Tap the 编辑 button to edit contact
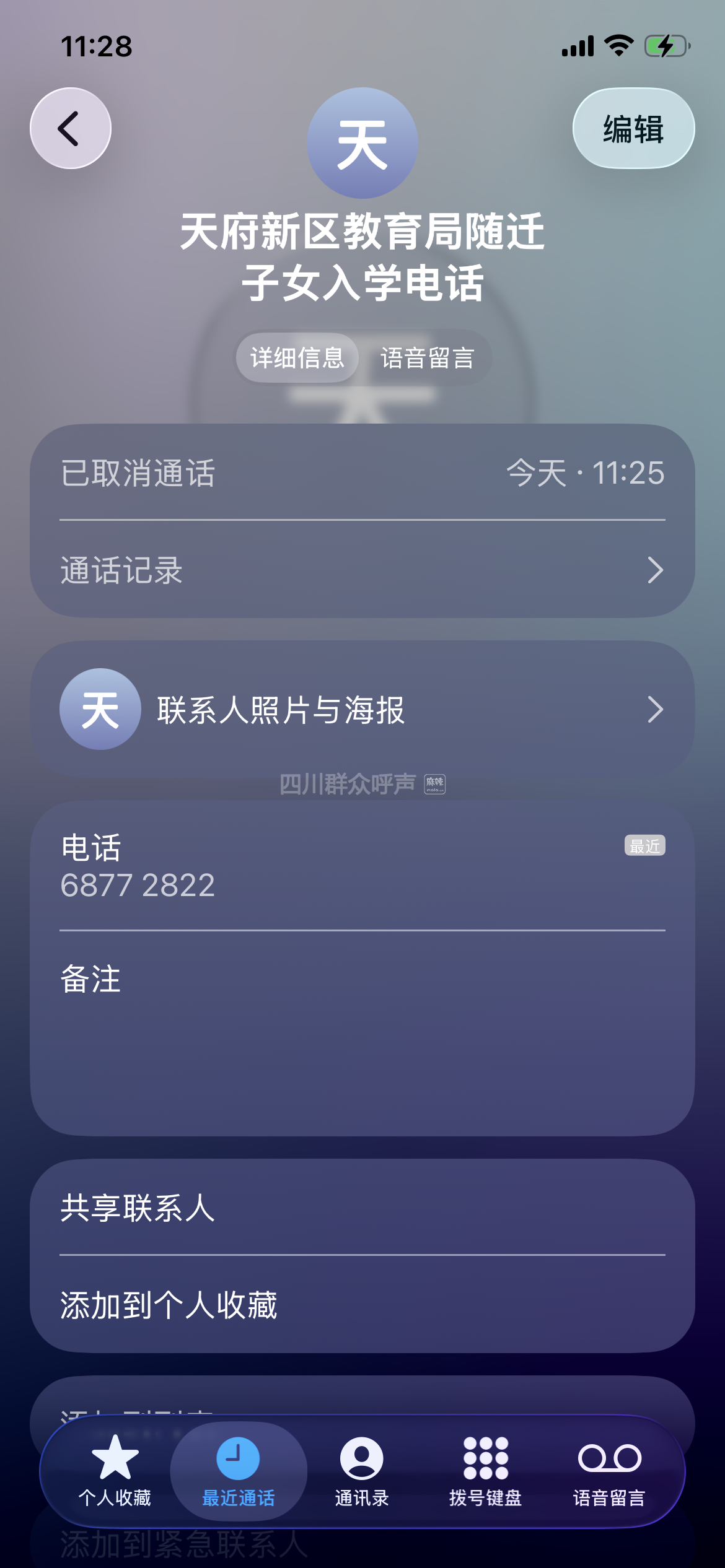The image size is (725, 1568). (633, 129)
